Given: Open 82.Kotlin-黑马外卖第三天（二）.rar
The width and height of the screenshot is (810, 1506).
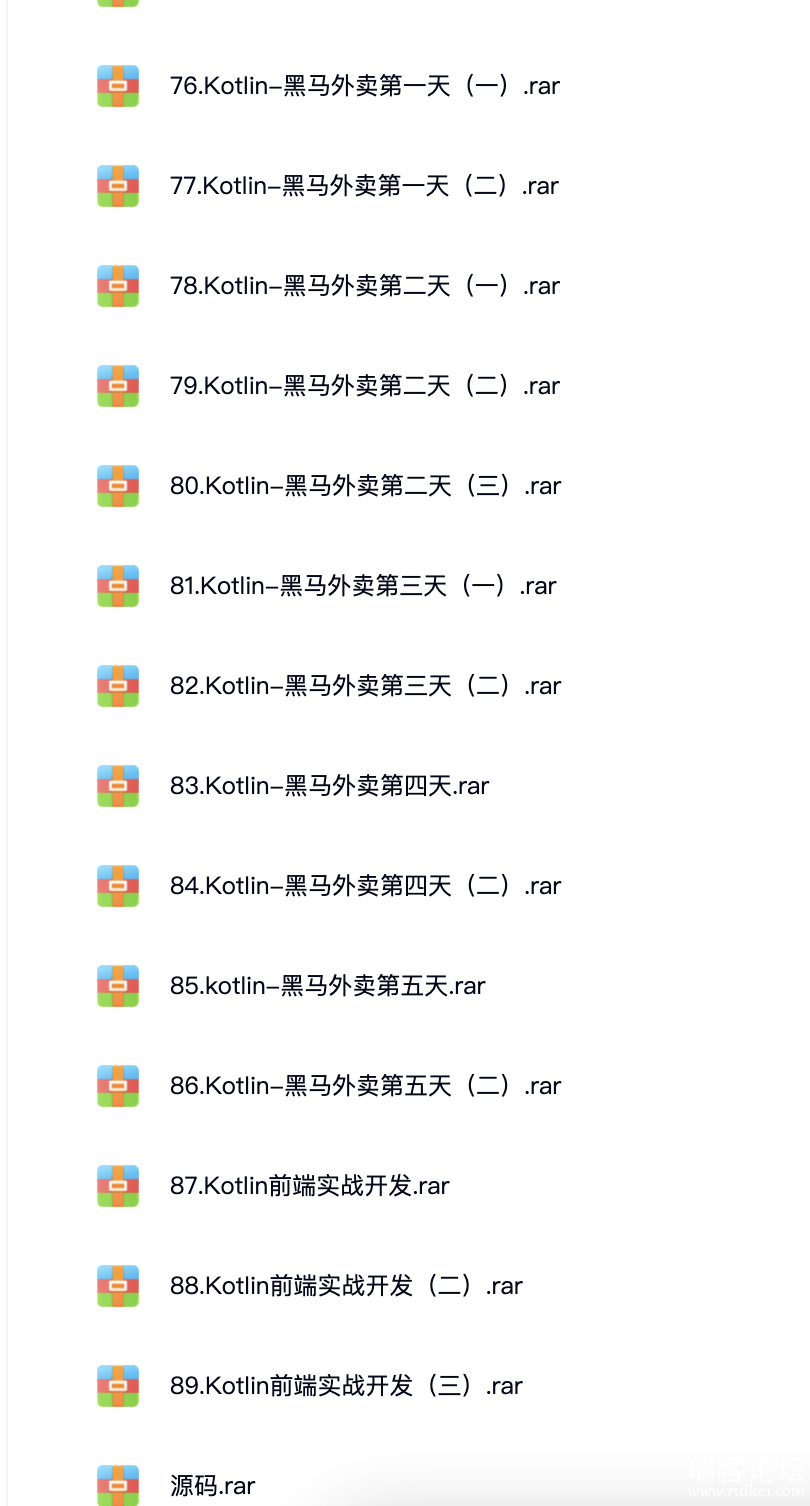Looking at the screenshot, I should [365, 686].
